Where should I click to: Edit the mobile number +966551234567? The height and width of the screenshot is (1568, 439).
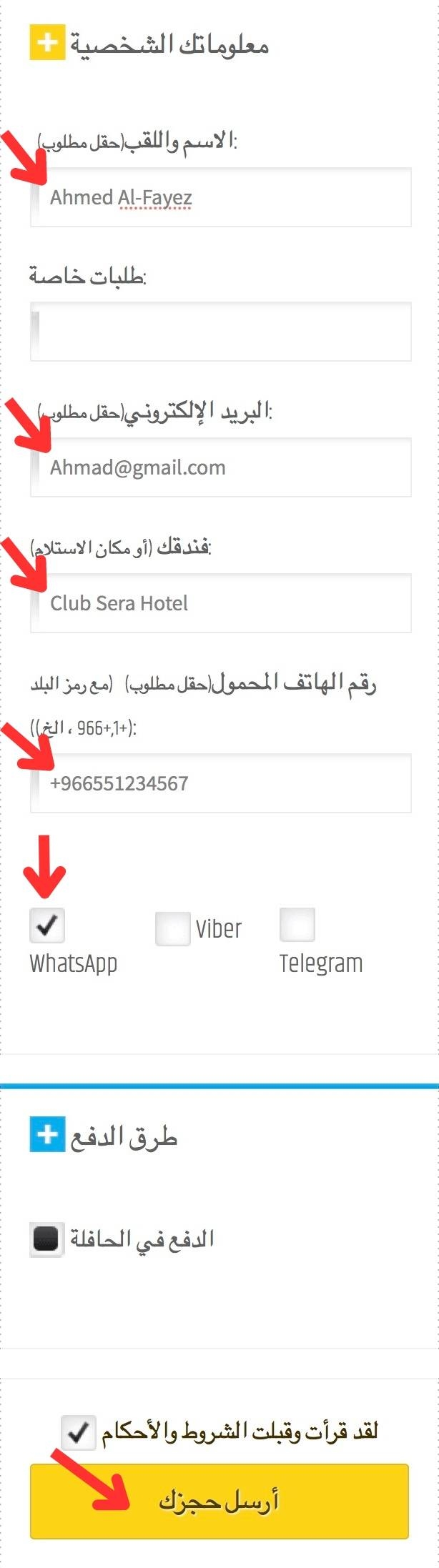[x=220, y=783]
